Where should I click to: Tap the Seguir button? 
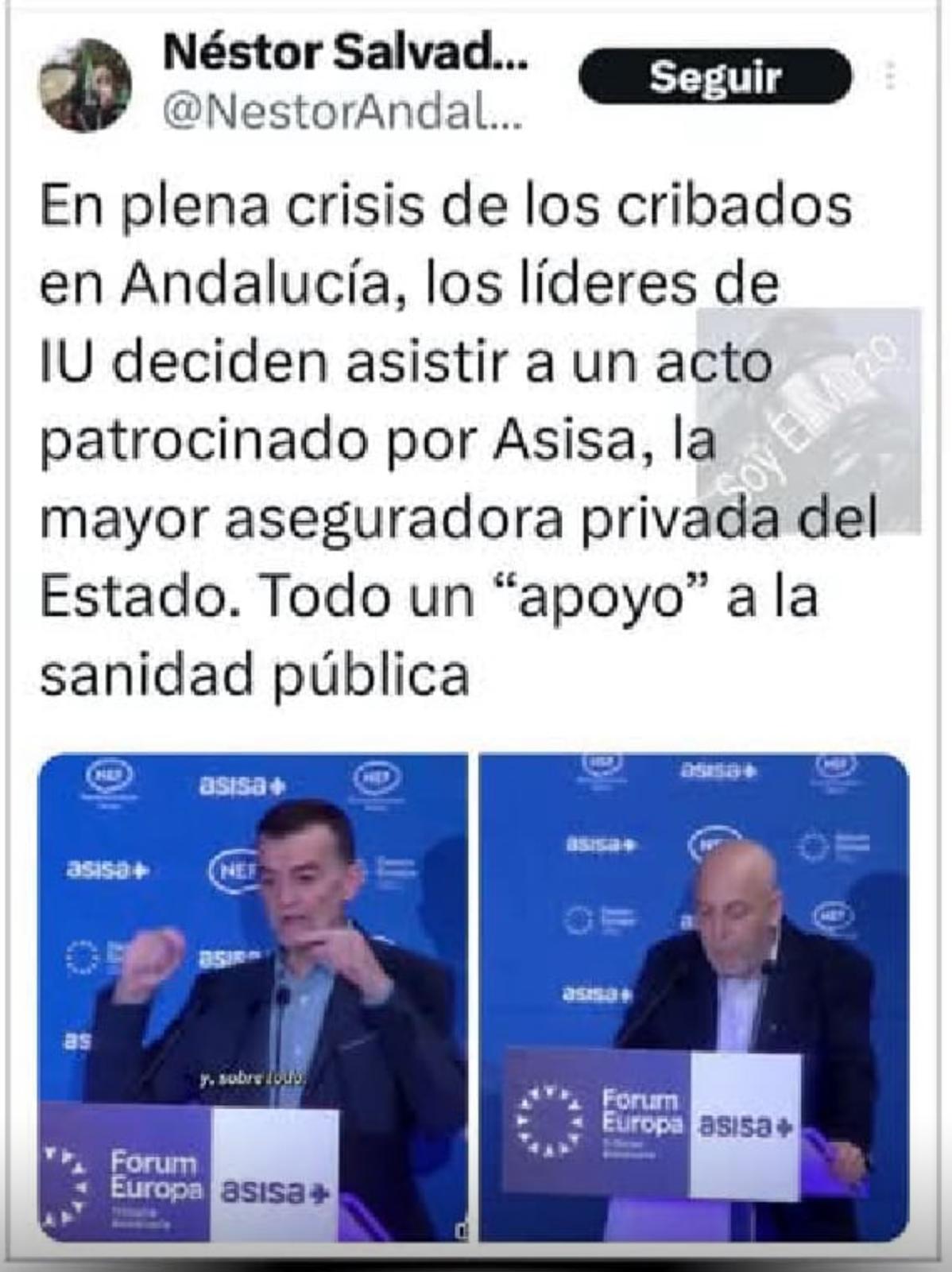click(714, 77)
